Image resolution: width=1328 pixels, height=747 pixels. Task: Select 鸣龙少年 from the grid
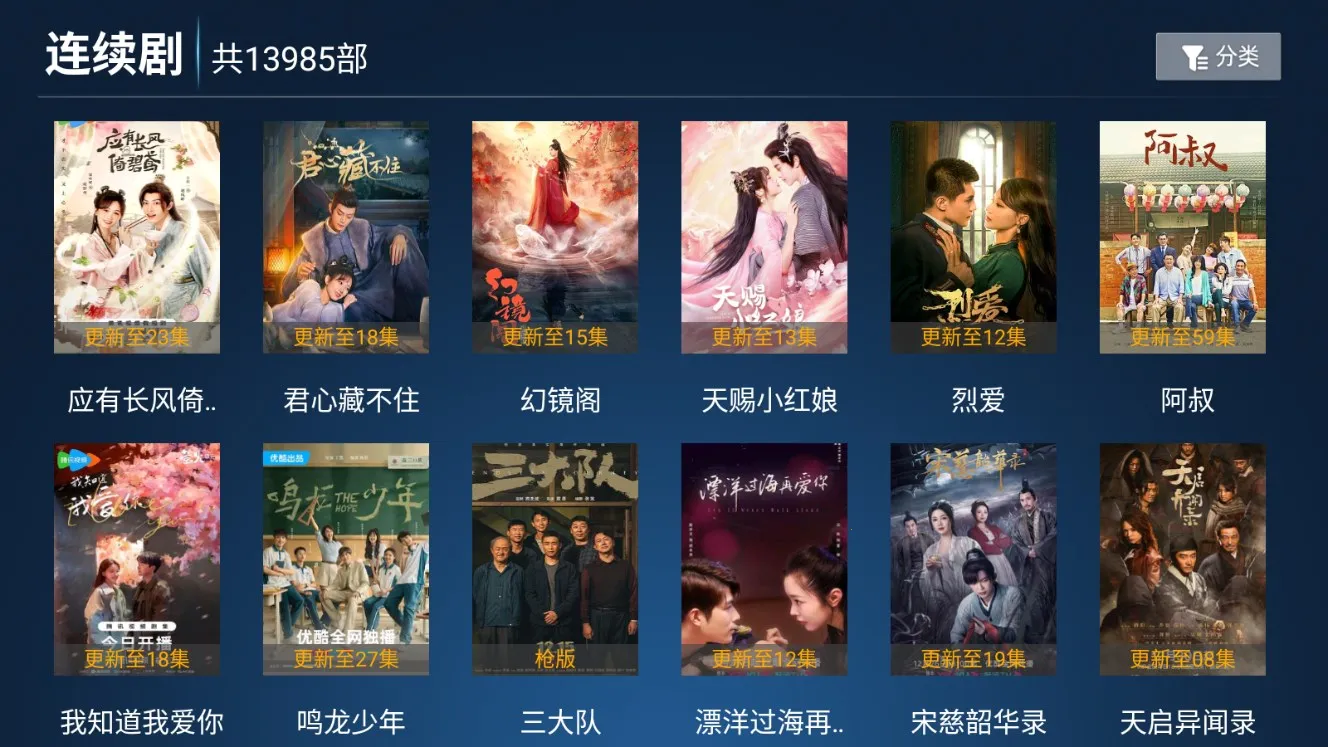pyautogui.click(x=346, y=559)
